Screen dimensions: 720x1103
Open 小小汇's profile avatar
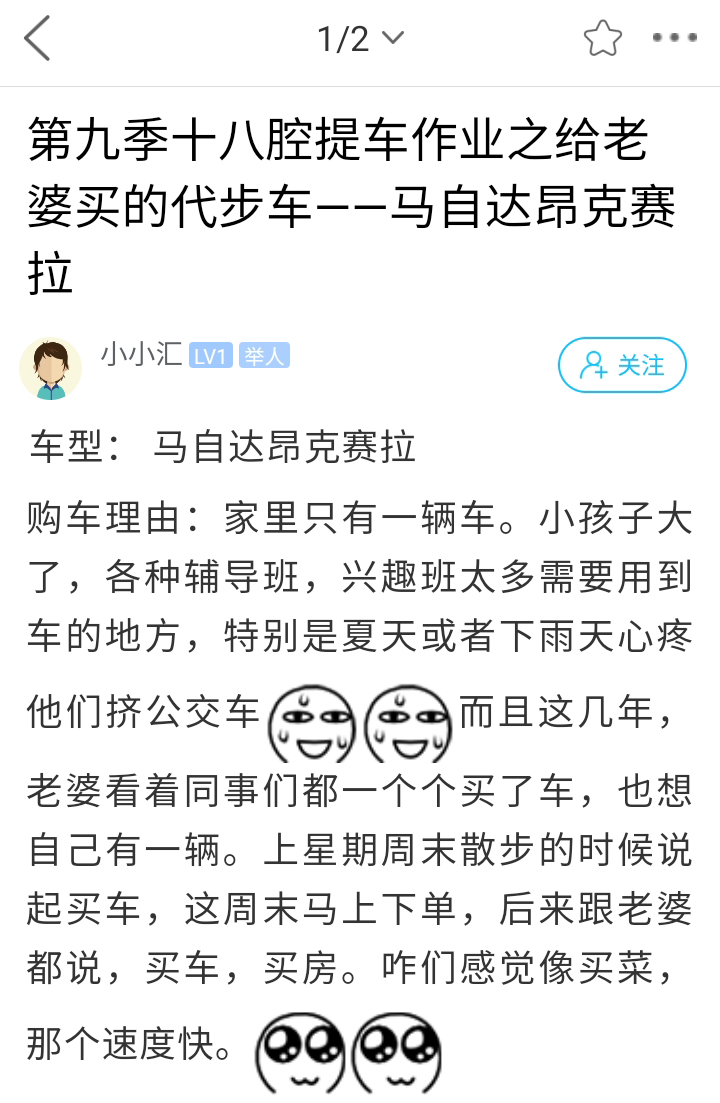pos(51,368)
